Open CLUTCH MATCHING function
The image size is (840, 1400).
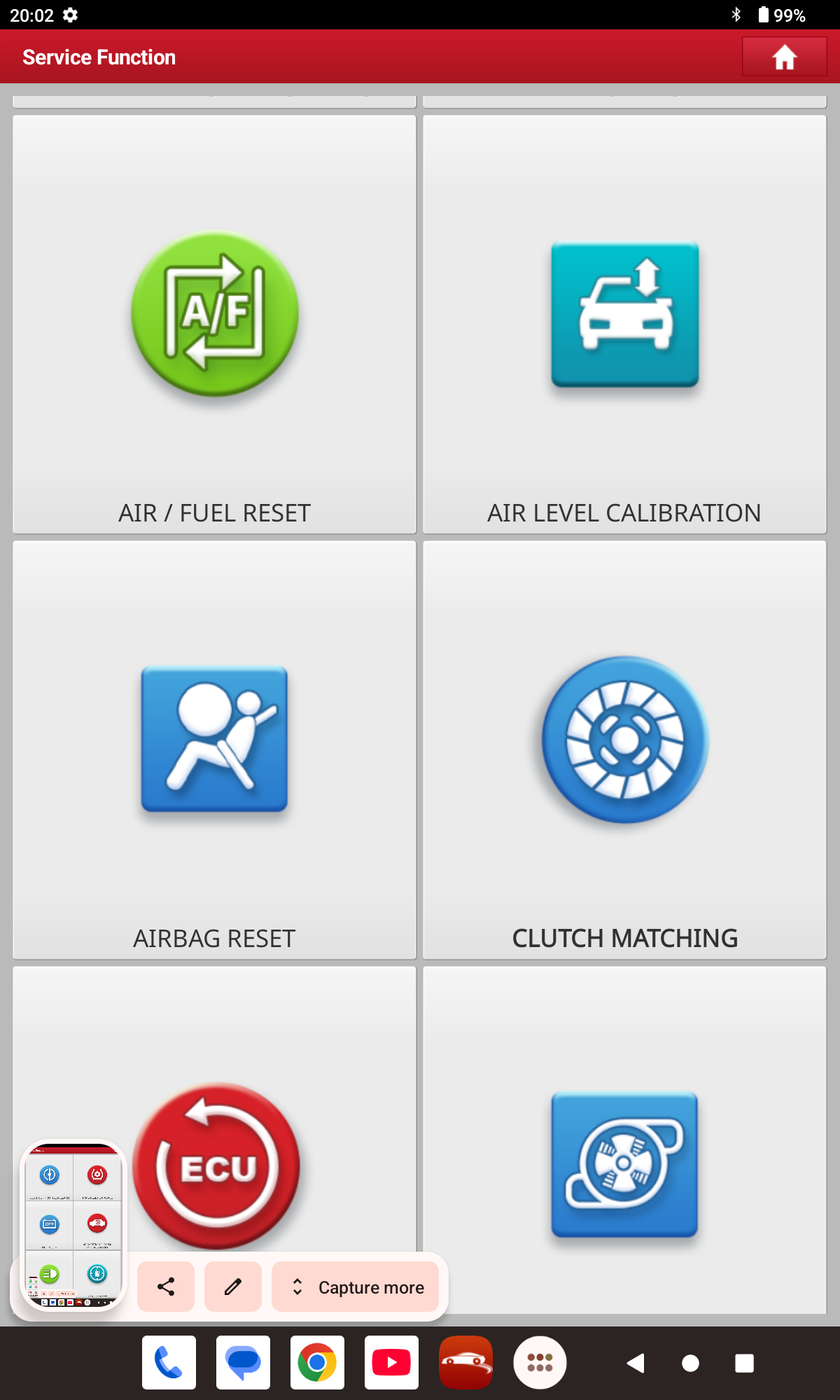coord(624,749)
